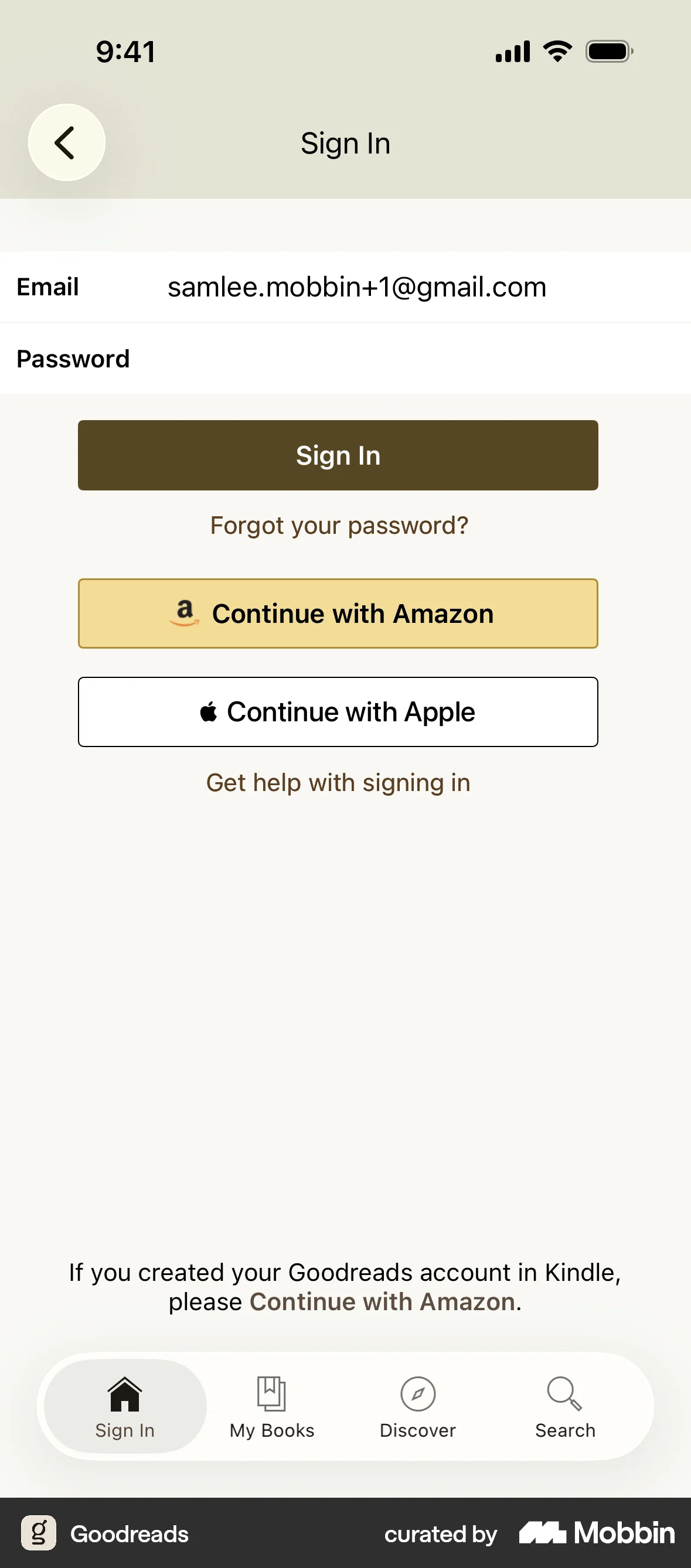Tap the Amazon smile logo
The image size is (691, 1568).
185,613
